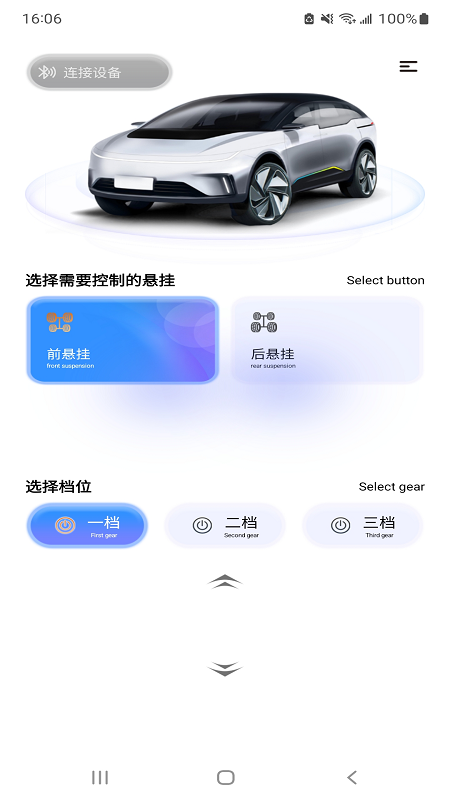
Task: Choose 三档 Third gear
Action: coord(363,526)
